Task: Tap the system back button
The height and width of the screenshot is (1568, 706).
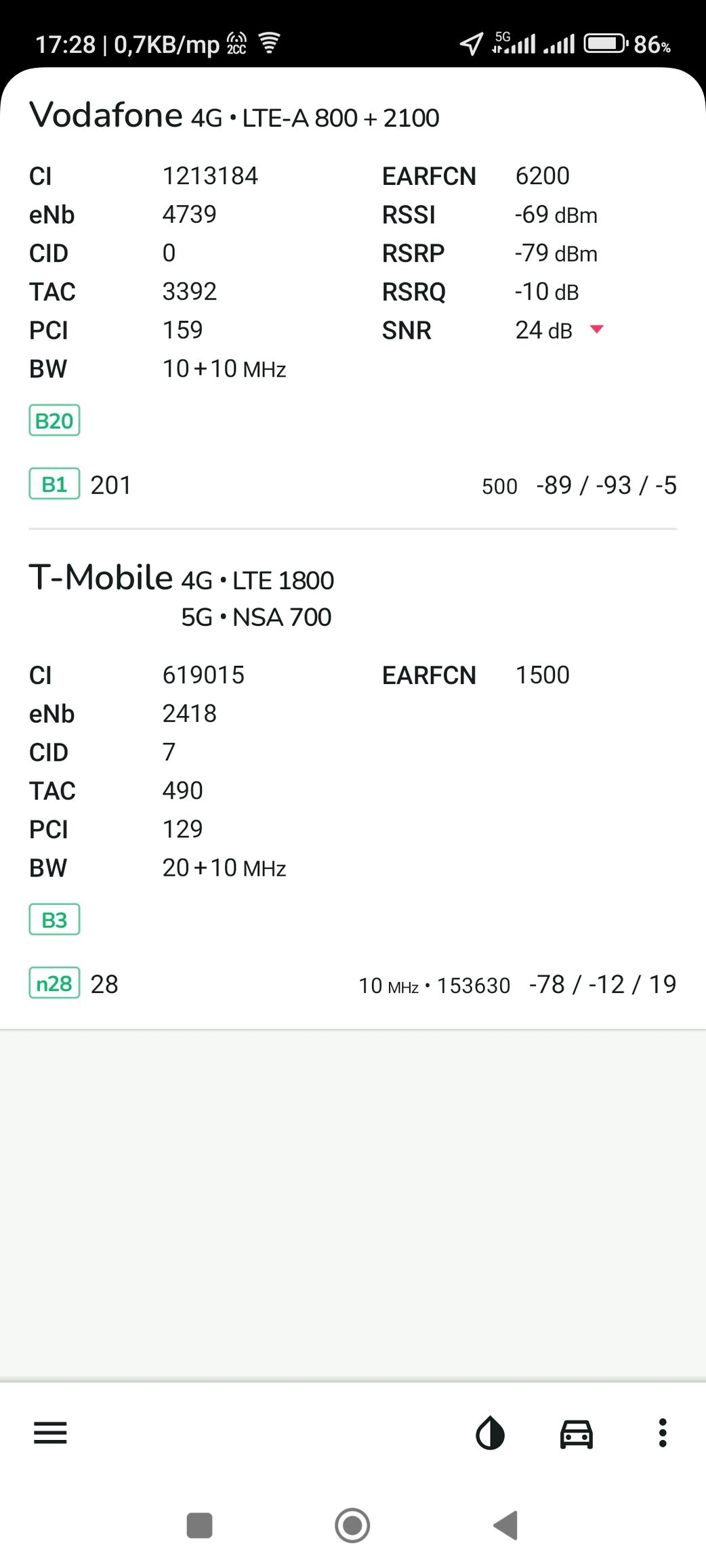Action: 506,1525
